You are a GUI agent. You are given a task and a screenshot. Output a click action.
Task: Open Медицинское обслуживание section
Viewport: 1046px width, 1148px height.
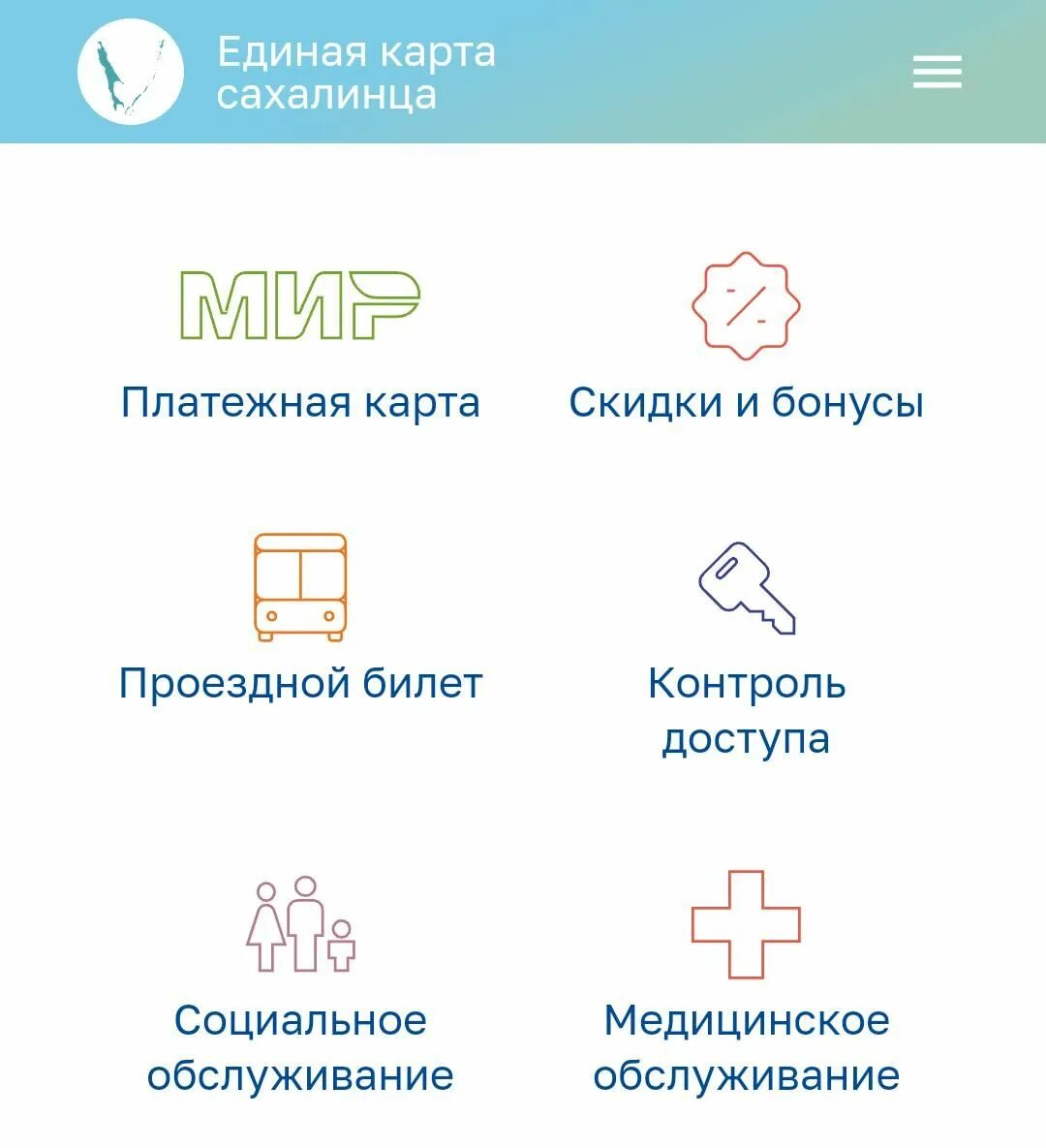tap(746, 988)
